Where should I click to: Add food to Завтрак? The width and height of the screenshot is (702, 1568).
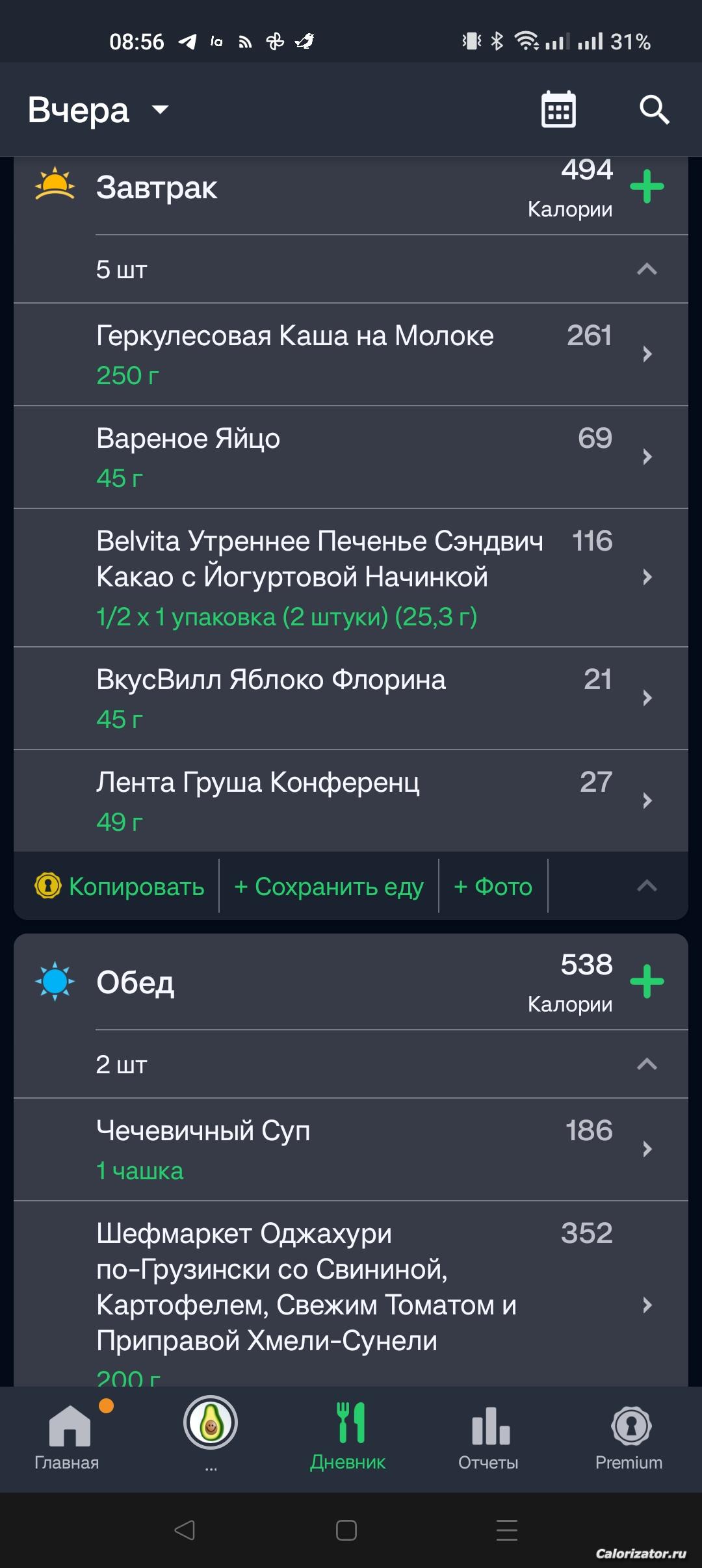647,187
